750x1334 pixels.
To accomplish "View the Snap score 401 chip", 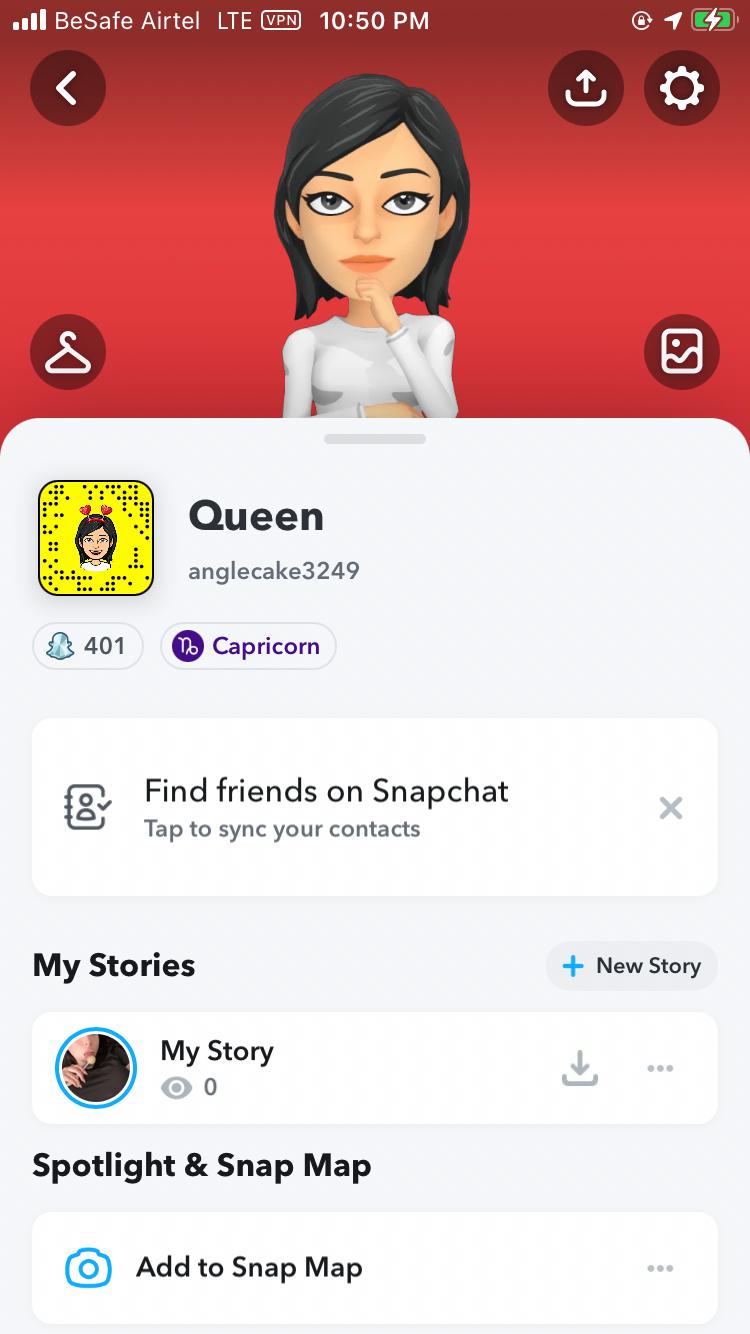I will click(x=88, y=646).
